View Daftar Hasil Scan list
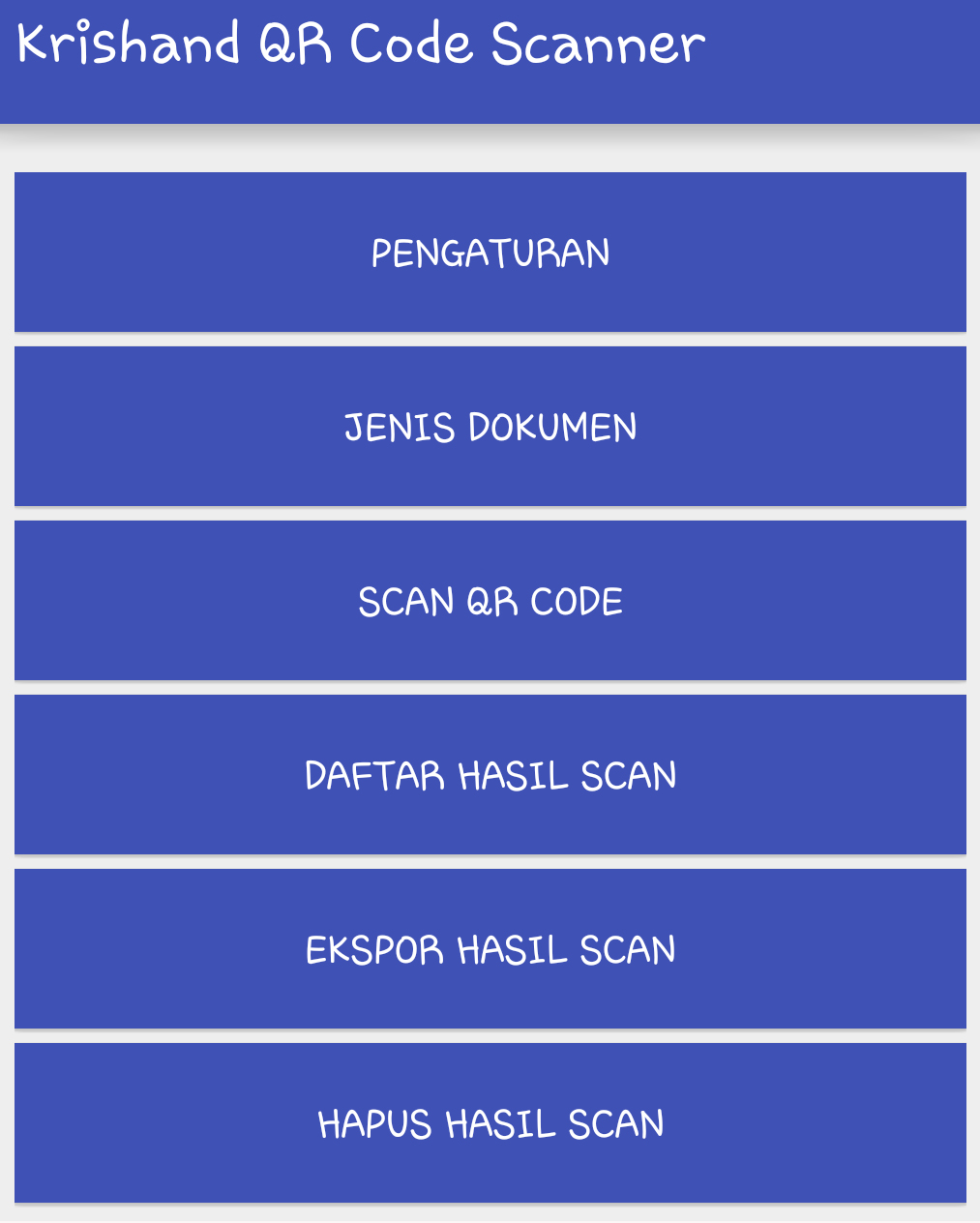Viewport: 980px width, 1223px height. pos(490,775)
